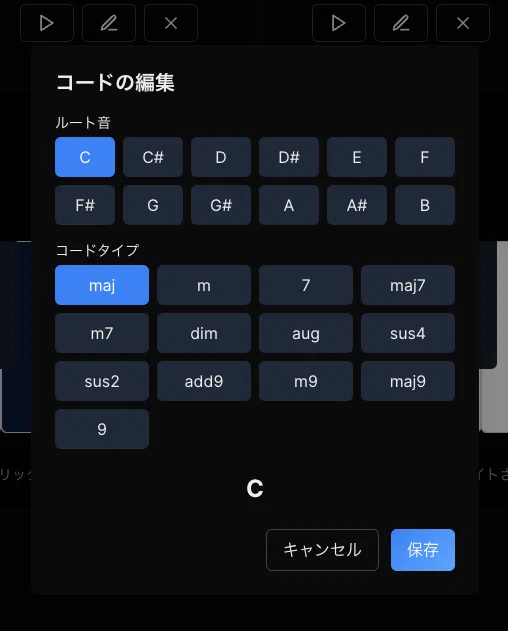The height and width of the screenshot is (631, 508).
Task: Select root note B
Action: [425, 205]
